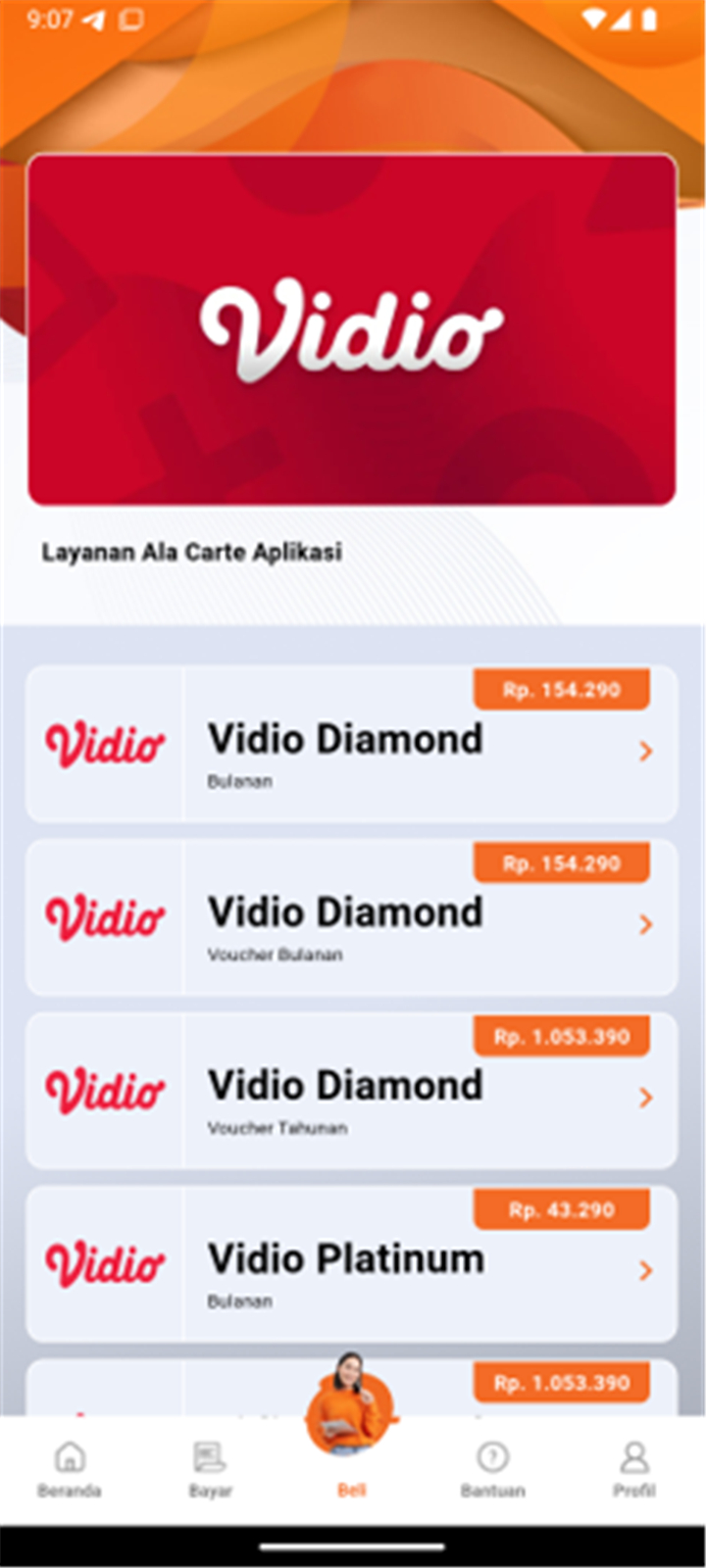Open the Bantuan help tab

[x=493, y=1469]
